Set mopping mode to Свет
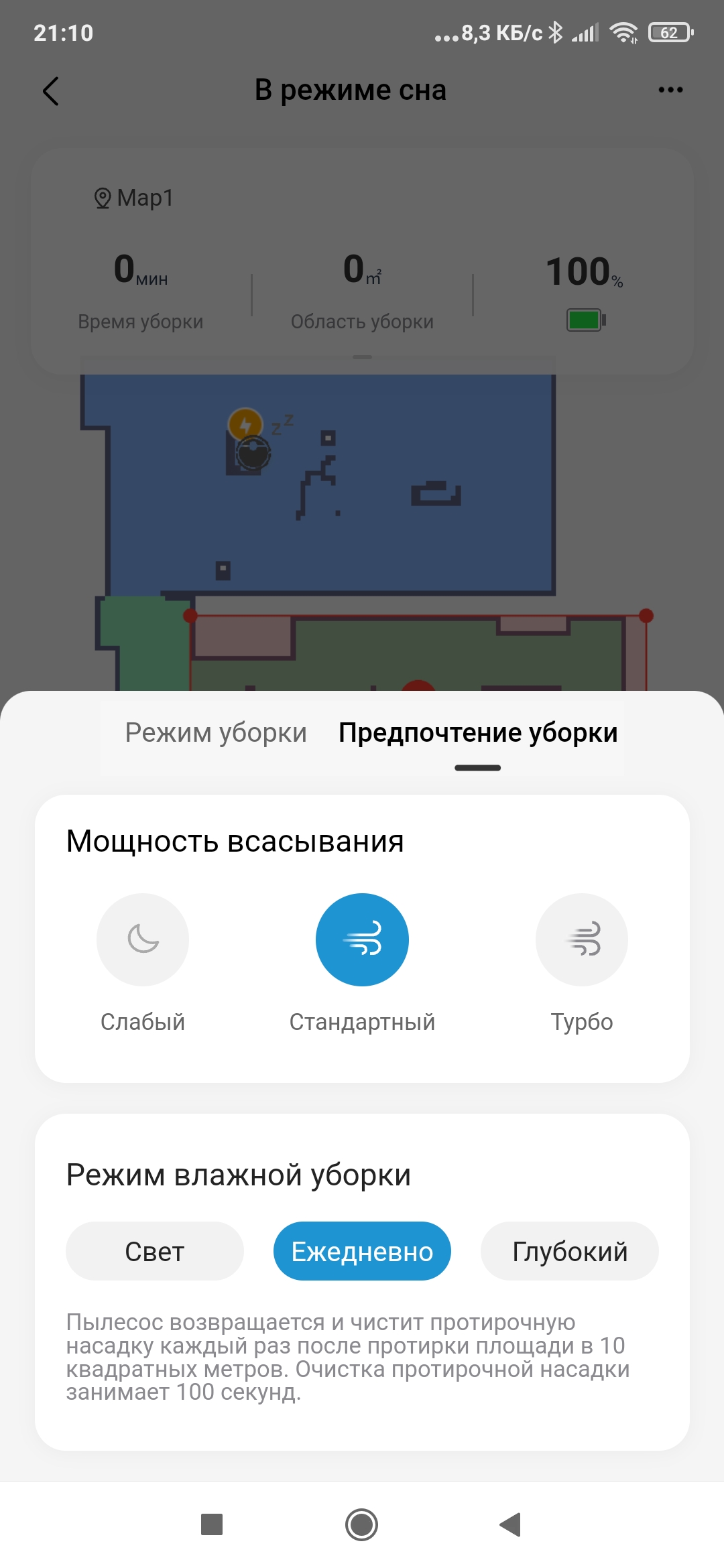724x1568 pixels. (155, 1251)
